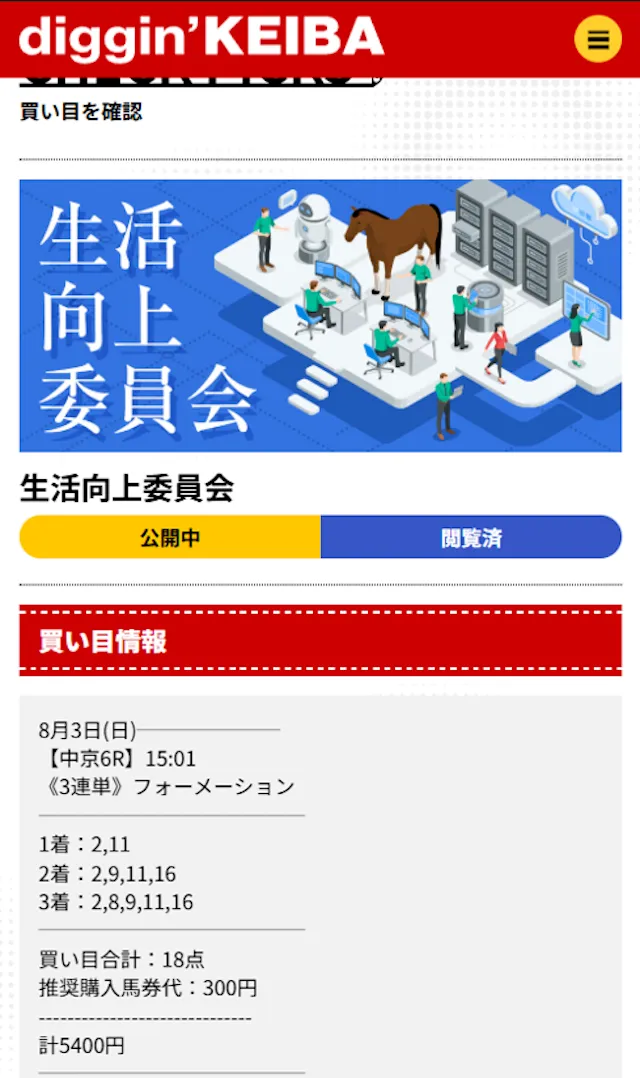Select the 公開中 status button

170,537
